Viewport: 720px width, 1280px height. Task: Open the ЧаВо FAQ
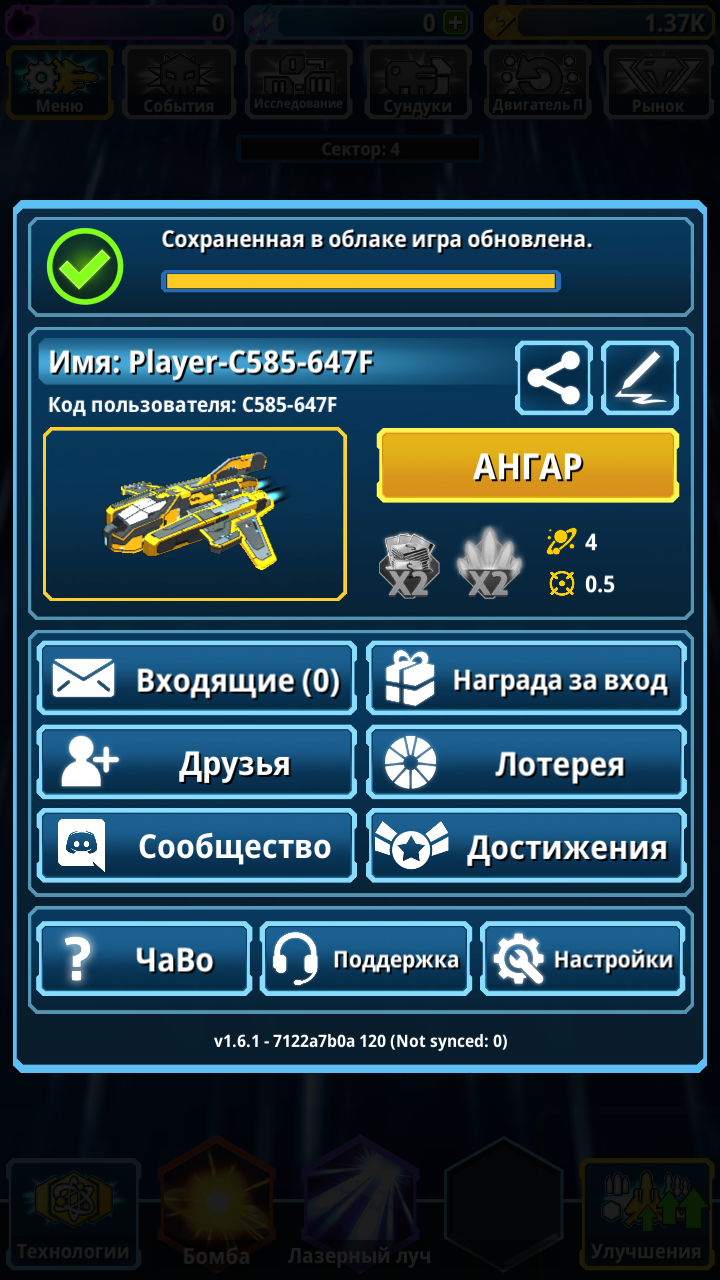click(x=144, y=959)
